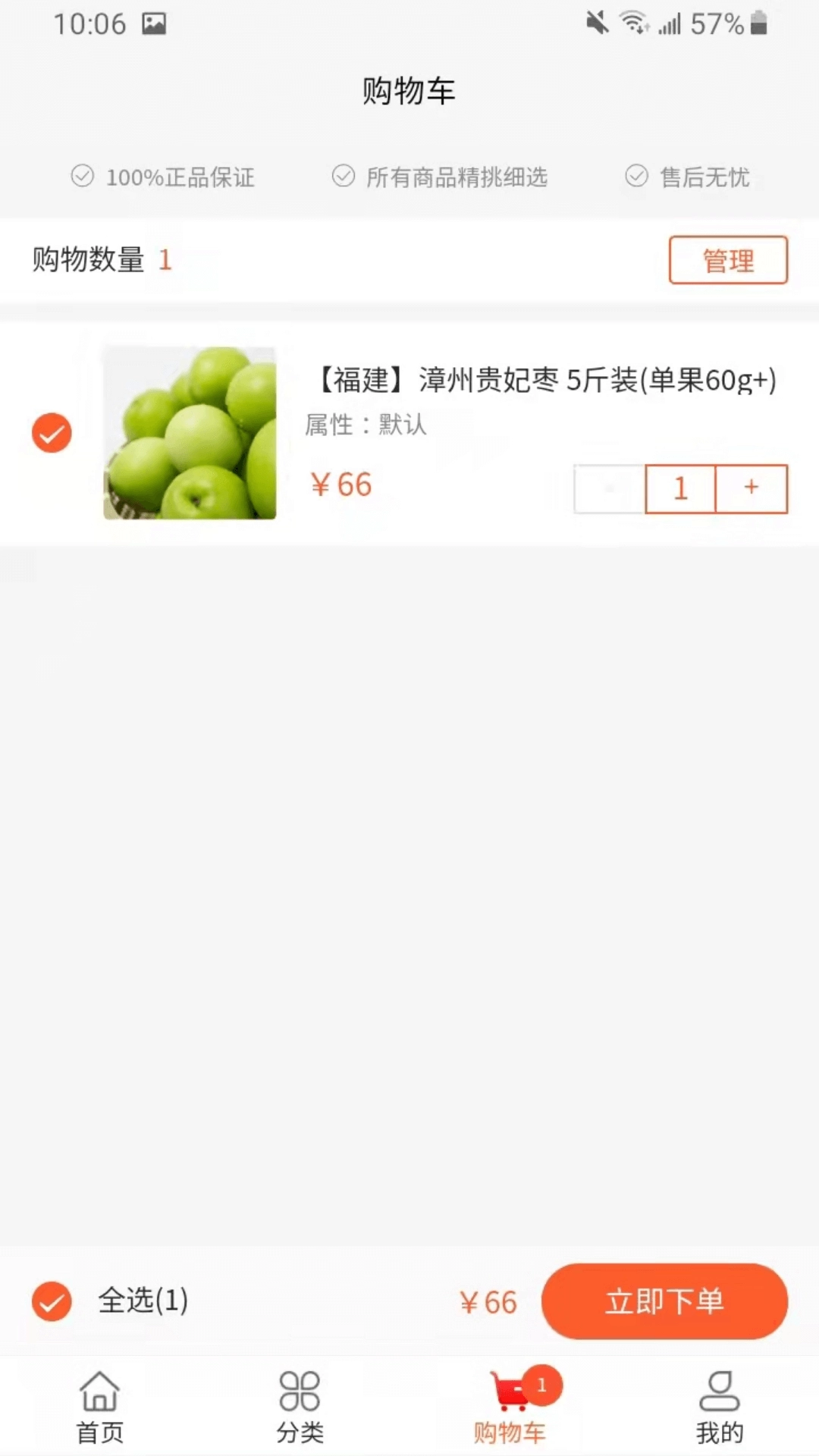819x1456 pixels.
Task: Tap the green jujube product thumbnail
Action: pos(189,432)
